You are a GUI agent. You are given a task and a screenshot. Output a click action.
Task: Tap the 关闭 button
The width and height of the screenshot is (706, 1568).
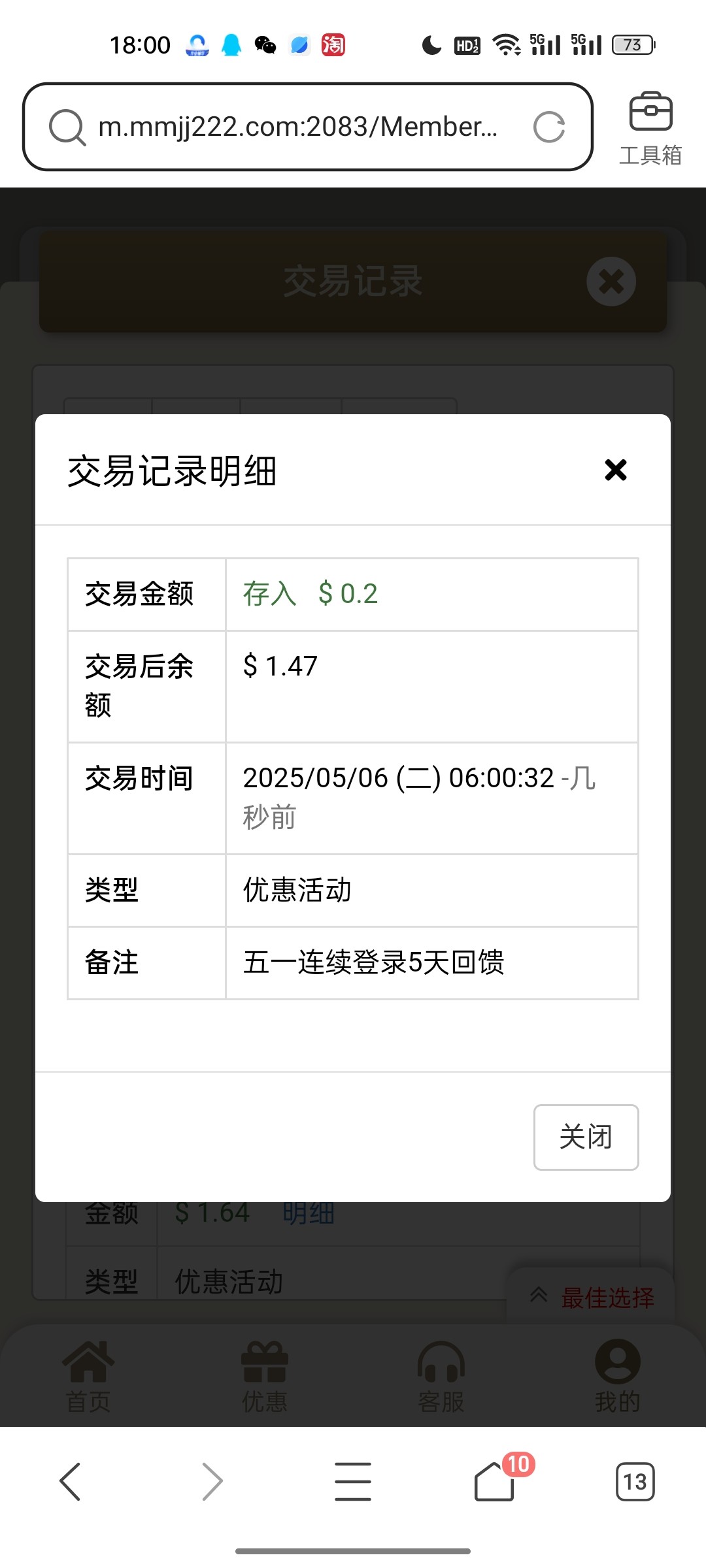pyautogui.click(x=586, y=1137)
